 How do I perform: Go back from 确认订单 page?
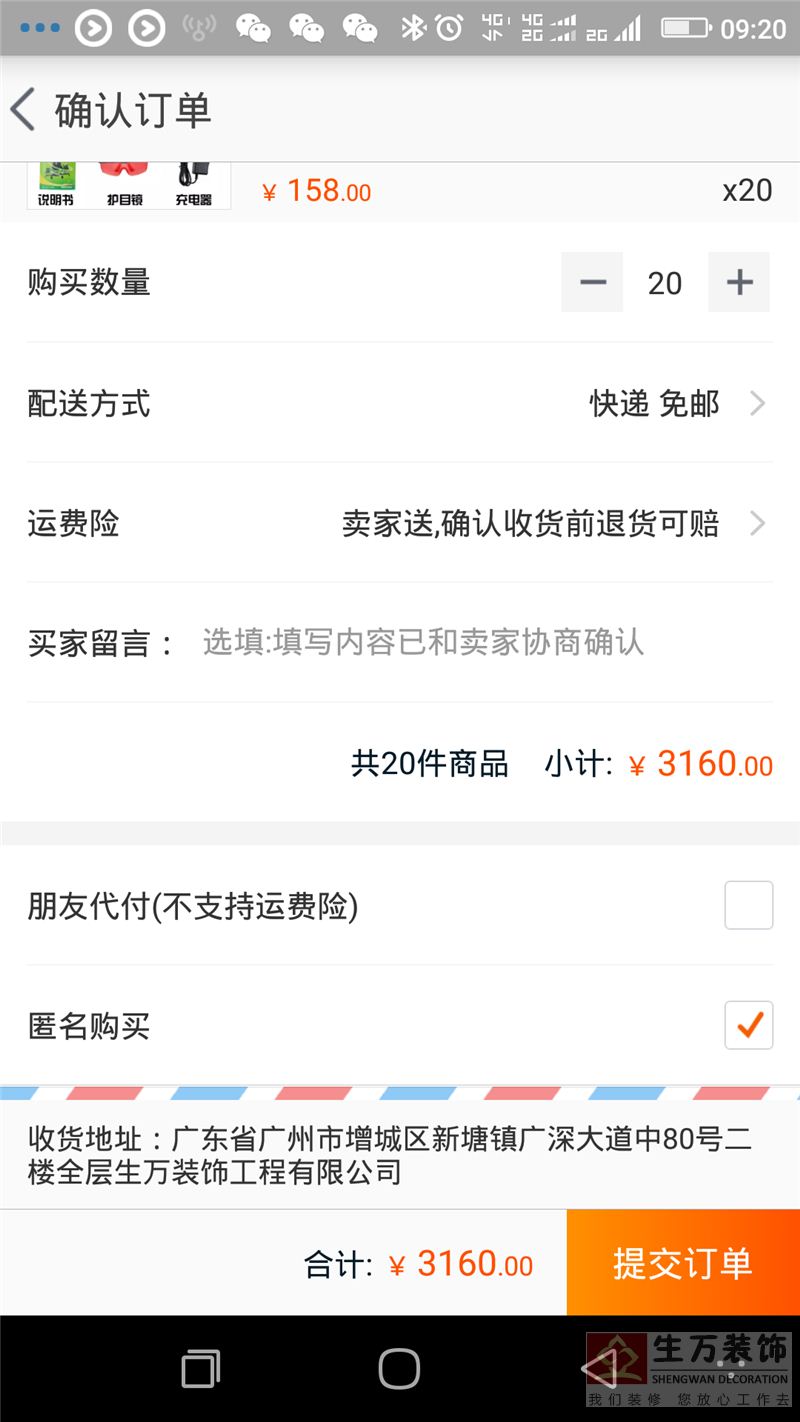[x=24, y=109]
